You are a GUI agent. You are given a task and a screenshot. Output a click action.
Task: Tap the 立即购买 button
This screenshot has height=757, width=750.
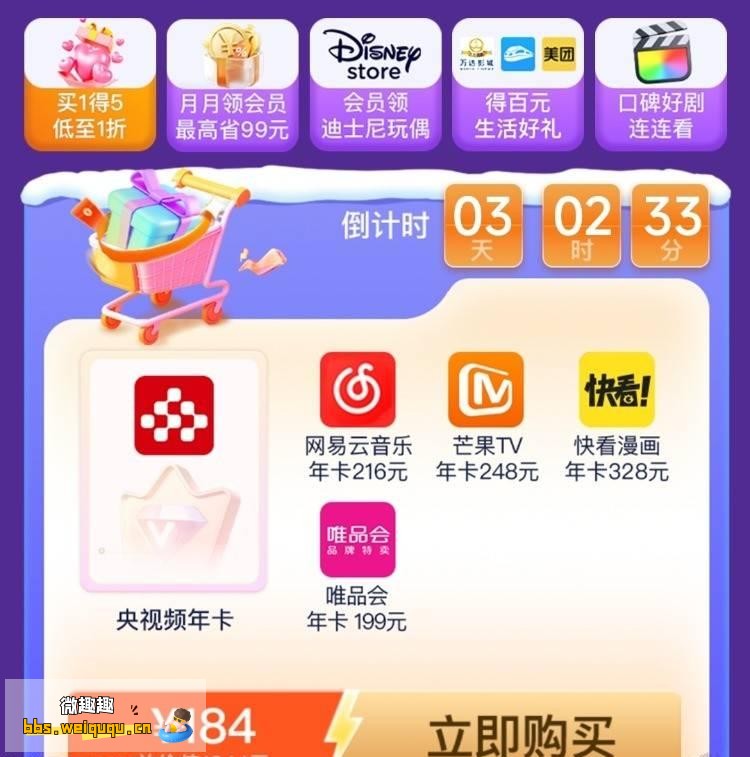(x=520, y=732)
